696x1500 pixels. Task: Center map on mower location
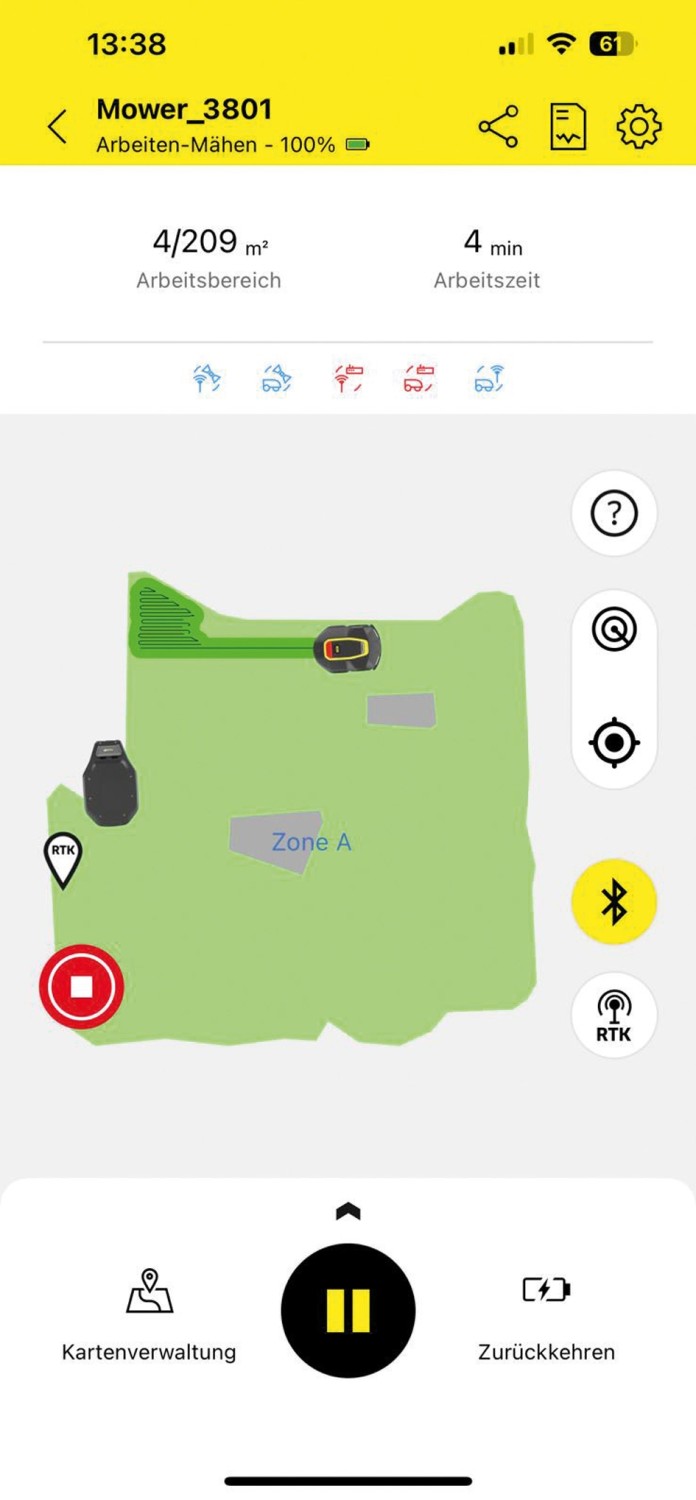614,743
